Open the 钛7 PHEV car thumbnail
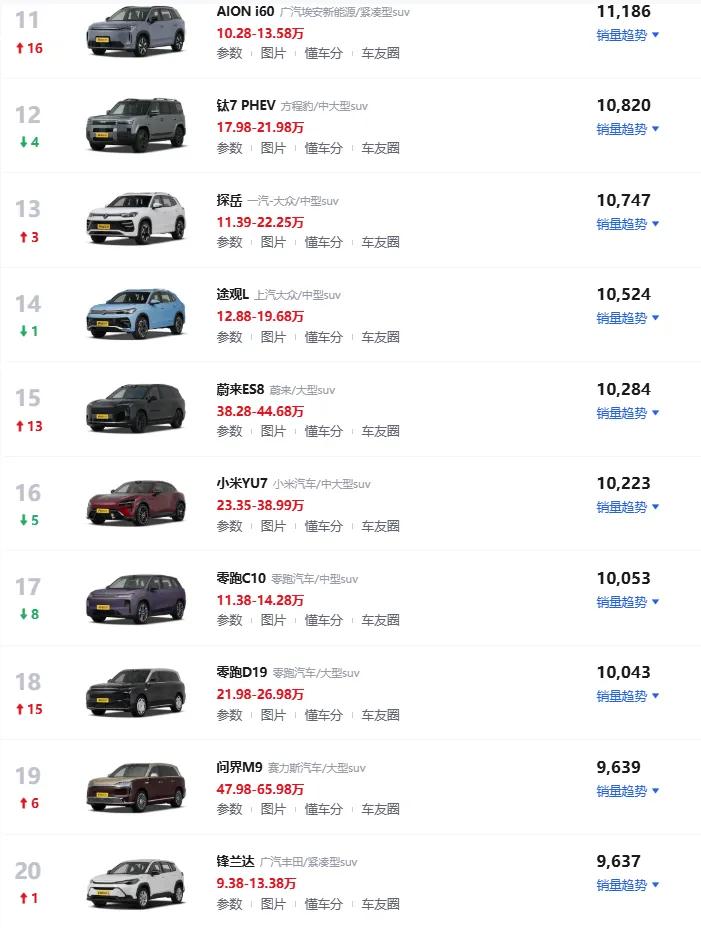The height and width of the screenshot is (928, 701). click(x=136, y=125)
